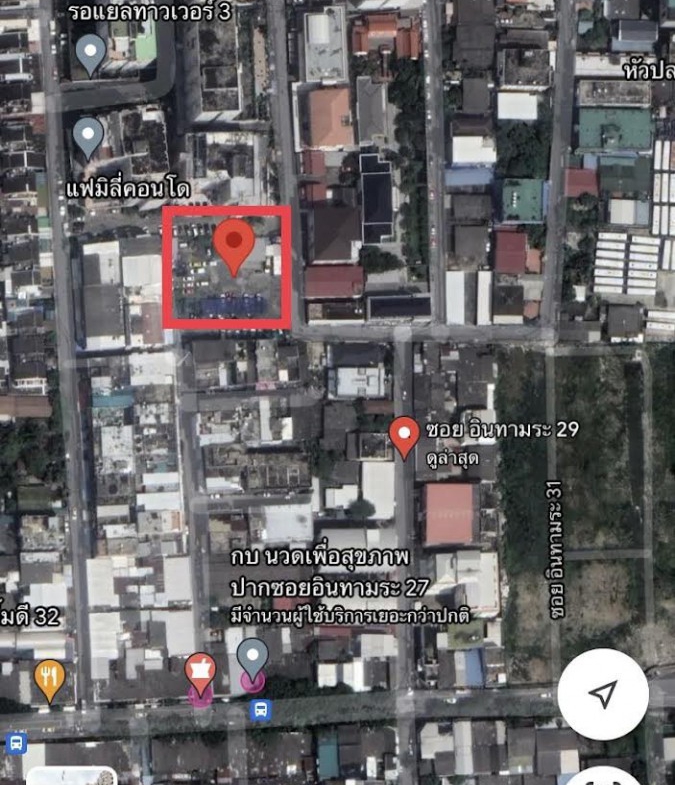Select the bus stop icon at ปากซอยอินทามระ 27
Image resolution: width=675 pixels, height=785 pixels.
[x=261, y=709]
